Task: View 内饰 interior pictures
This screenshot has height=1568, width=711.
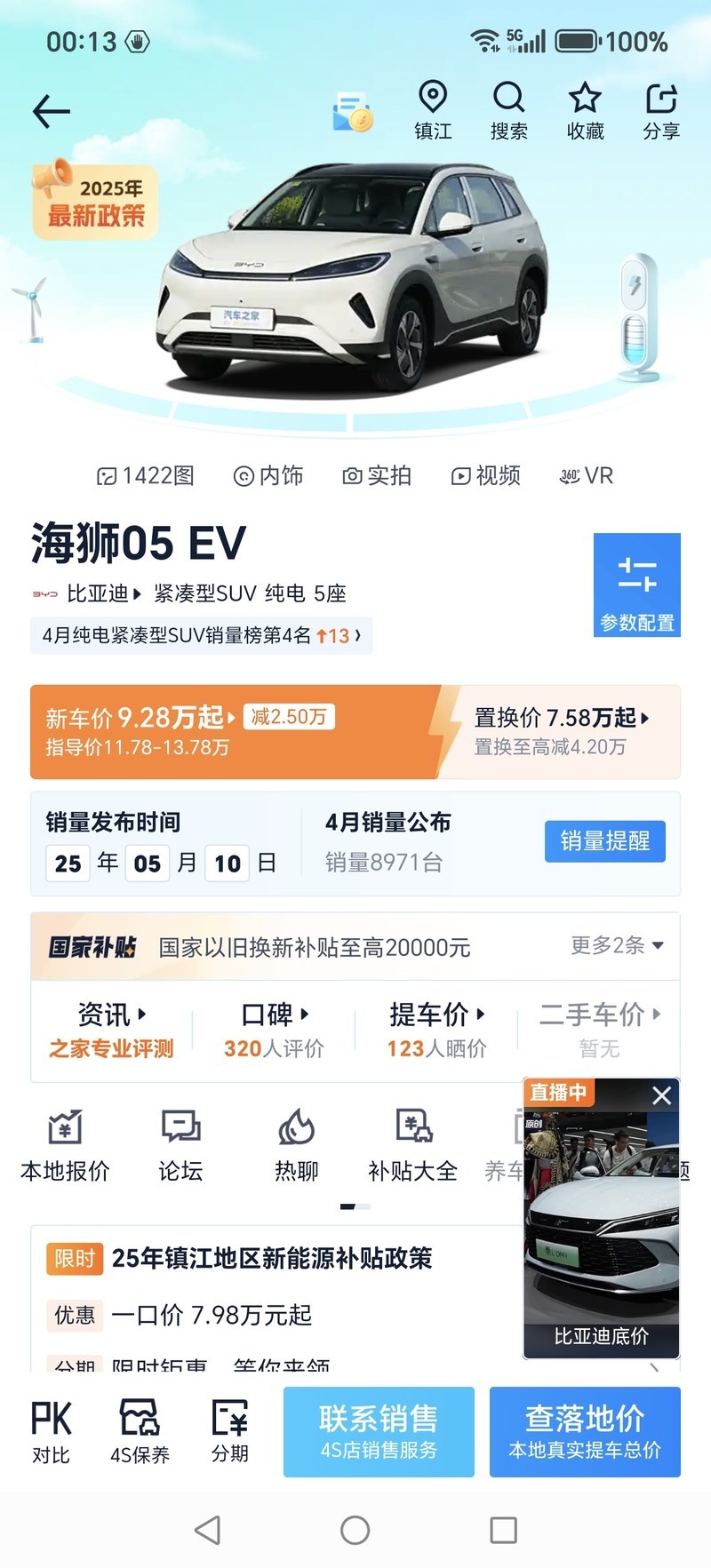Action: click(x=268, y=476)
